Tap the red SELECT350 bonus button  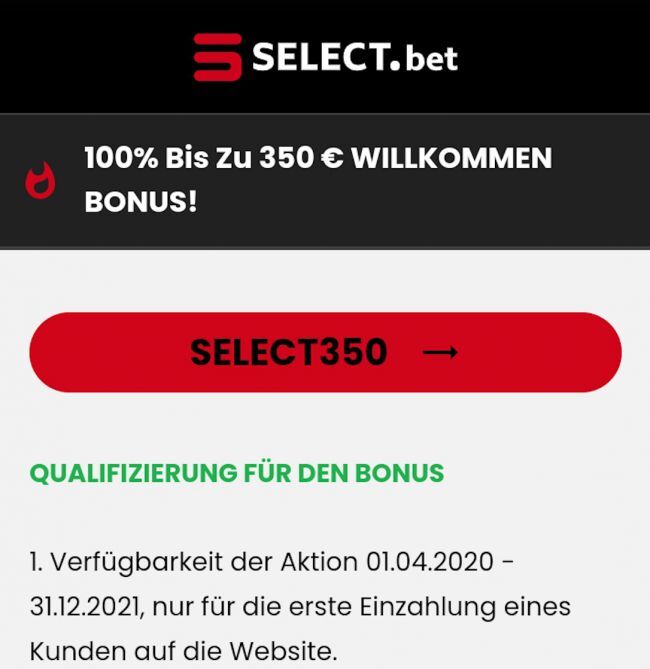325,352
